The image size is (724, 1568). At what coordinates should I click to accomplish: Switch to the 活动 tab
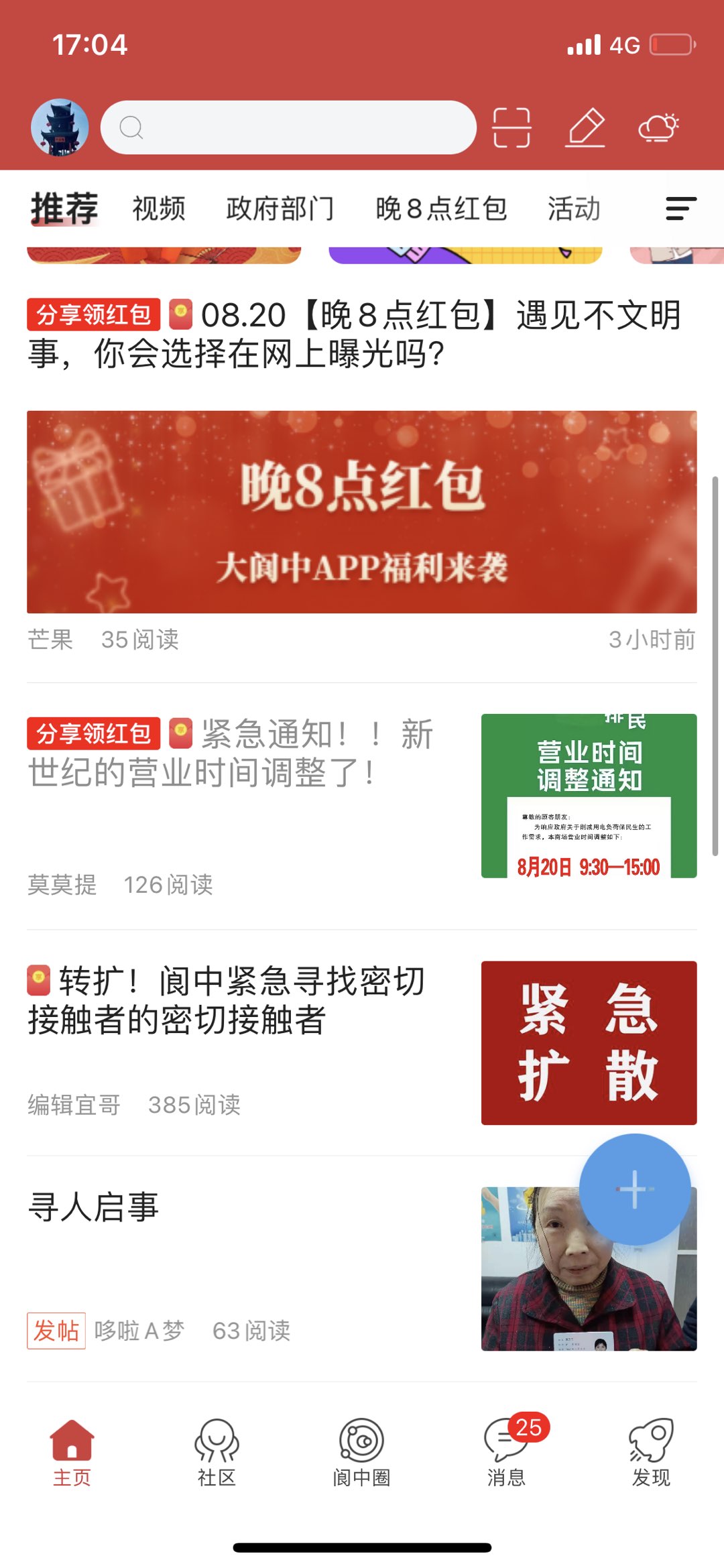point(574,208)
